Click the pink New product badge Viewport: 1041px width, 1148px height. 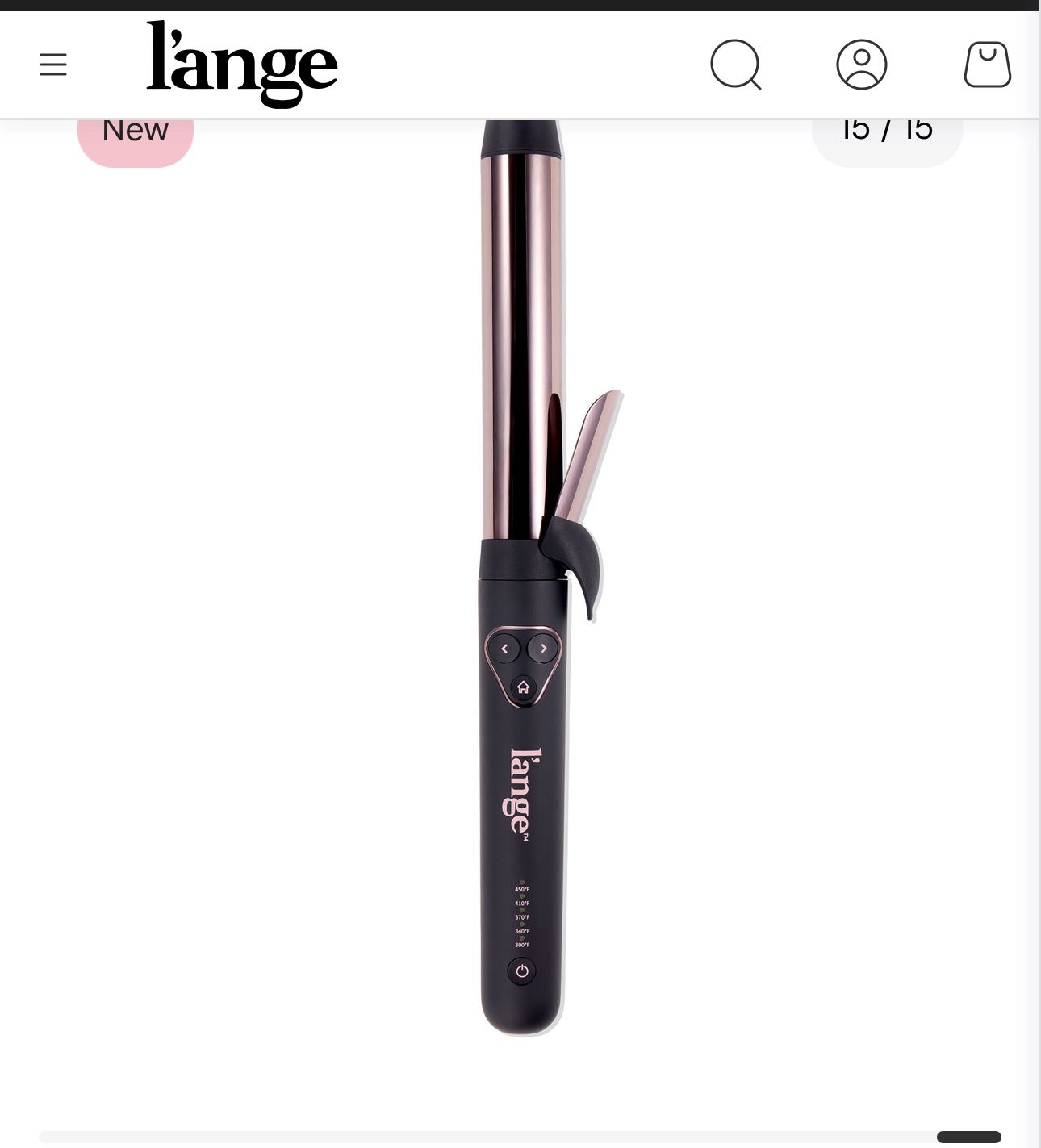pyautogui.click(x=135, y=131)
